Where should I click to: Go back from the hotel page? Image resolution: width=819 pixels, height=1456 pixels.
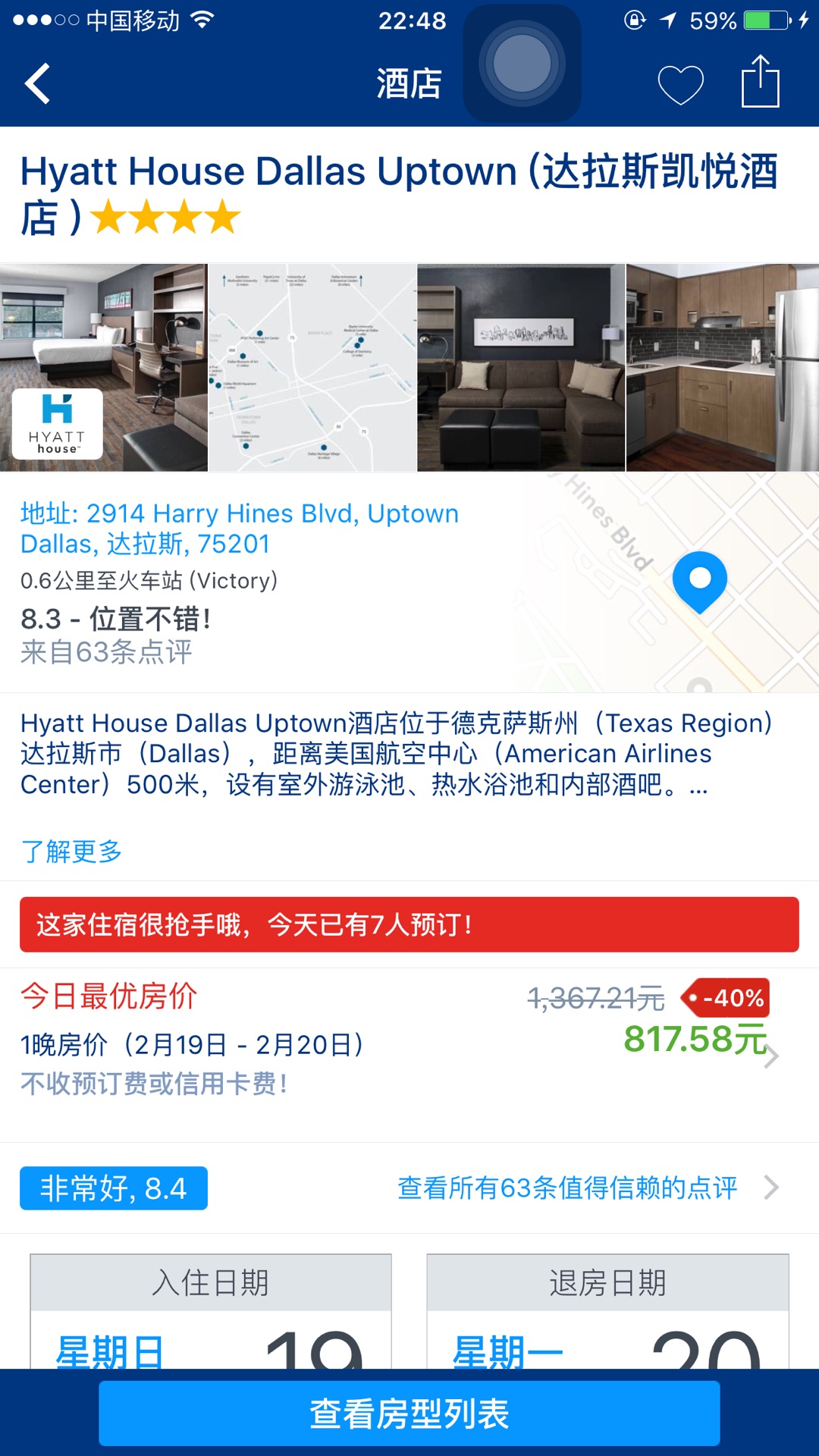click(x=38, y=83)
